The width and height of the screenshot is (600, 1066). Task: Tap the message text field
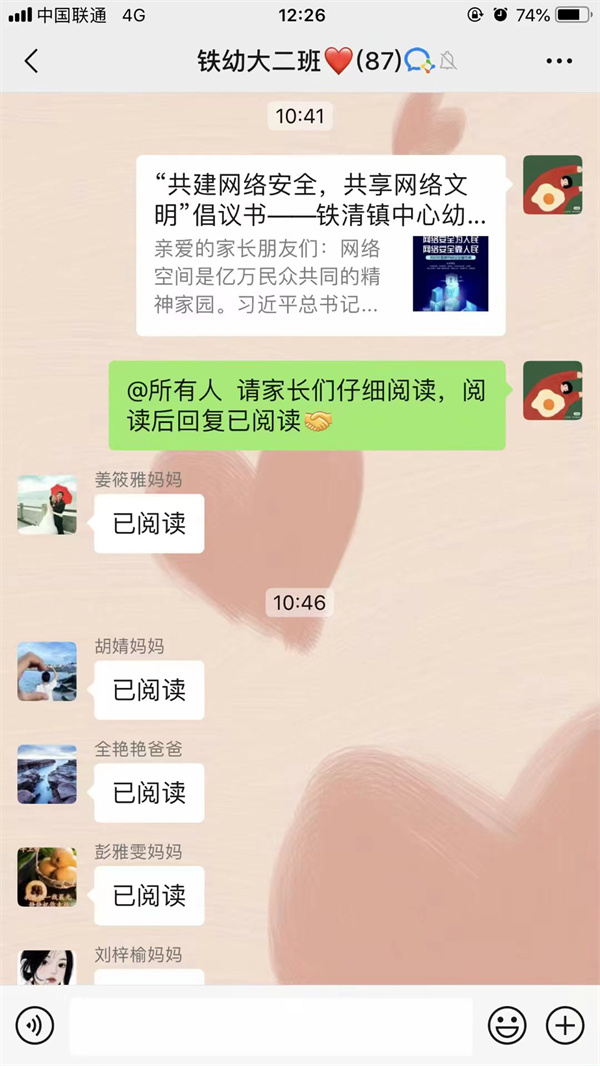point(270,1025)
